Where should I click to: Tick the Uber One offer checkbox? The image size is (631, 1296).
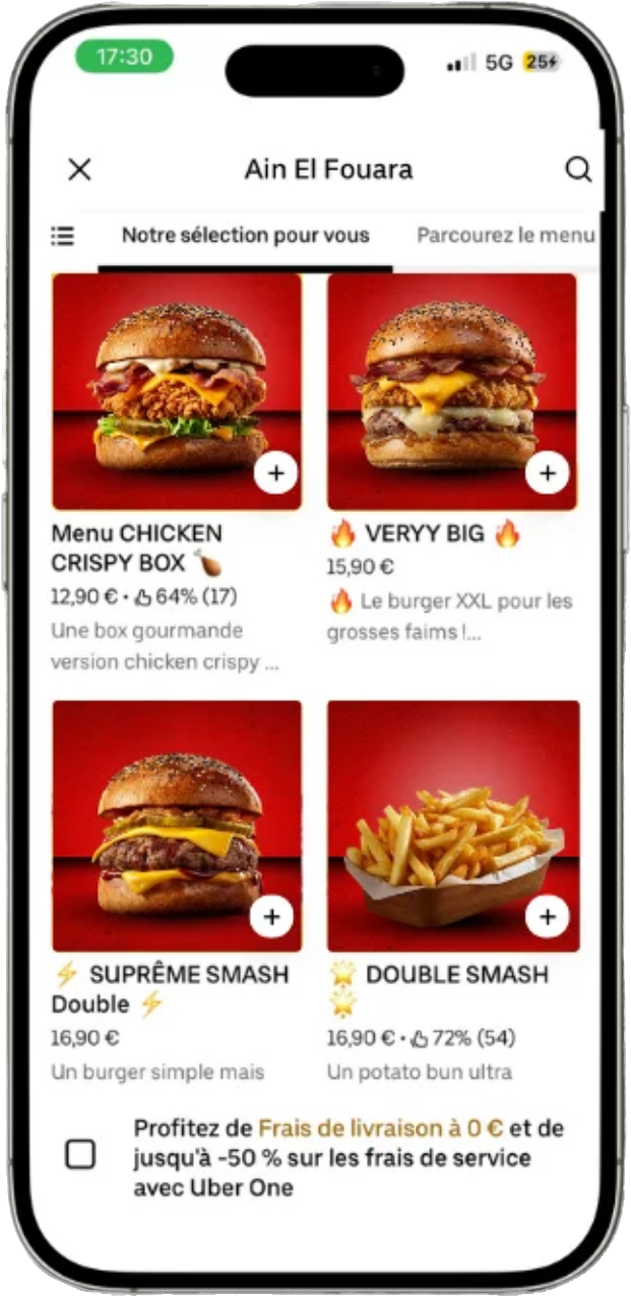(80, 1155)
